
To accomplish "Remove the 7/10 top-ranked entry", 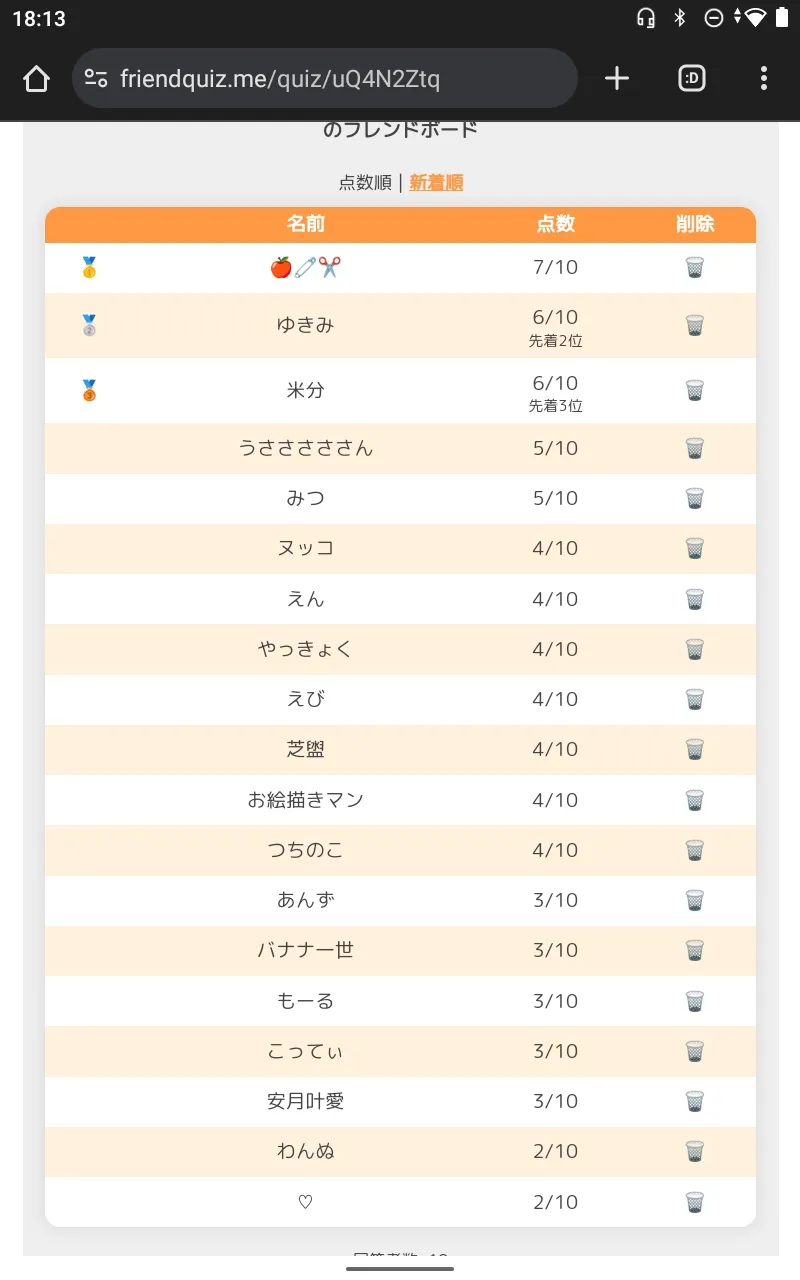I will coord(695,267).
